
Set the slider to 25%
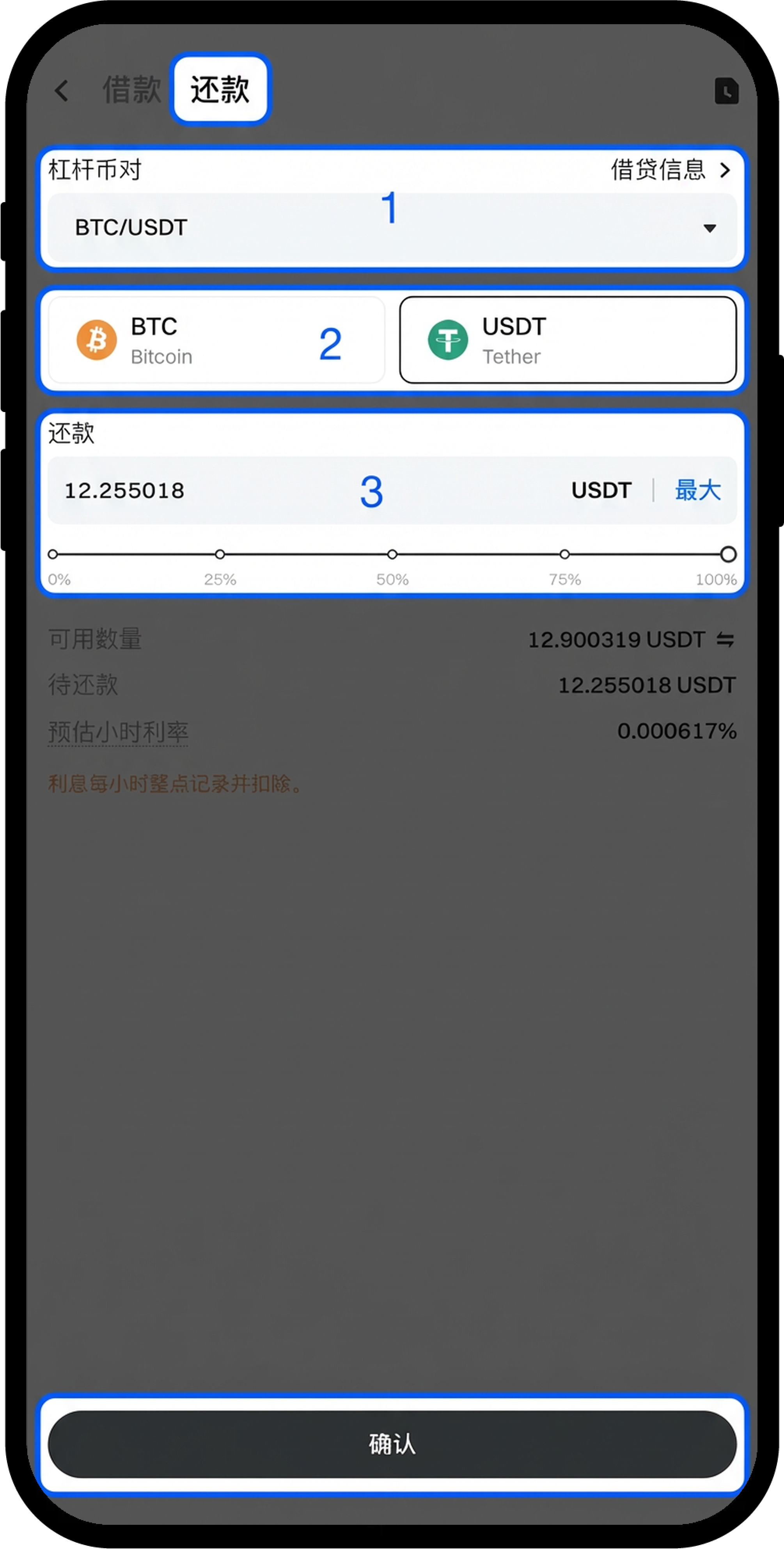point(220,554)
